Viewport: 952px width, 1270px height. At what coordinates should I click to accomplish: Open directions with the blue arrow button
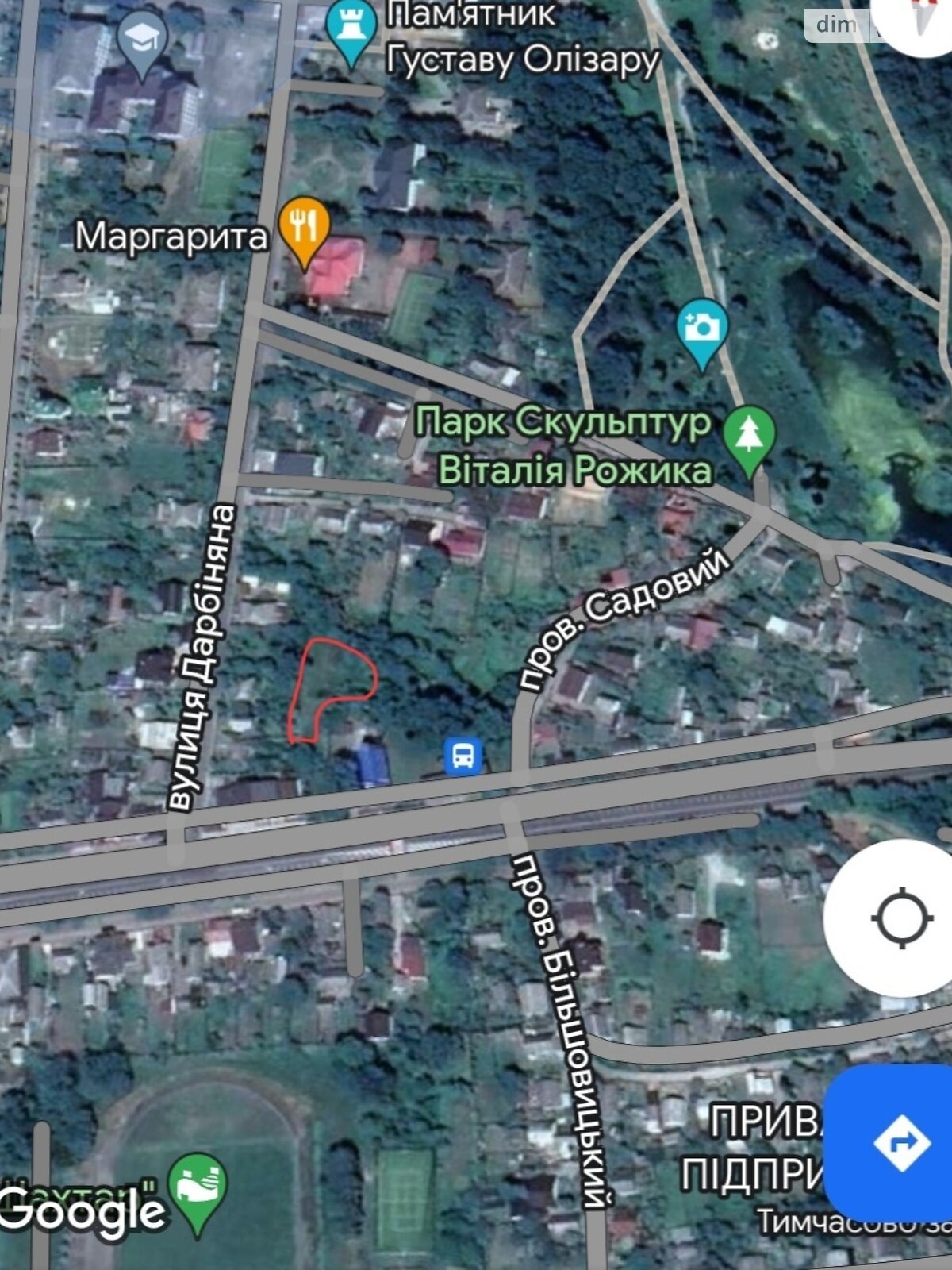(x=900, y=1143)
